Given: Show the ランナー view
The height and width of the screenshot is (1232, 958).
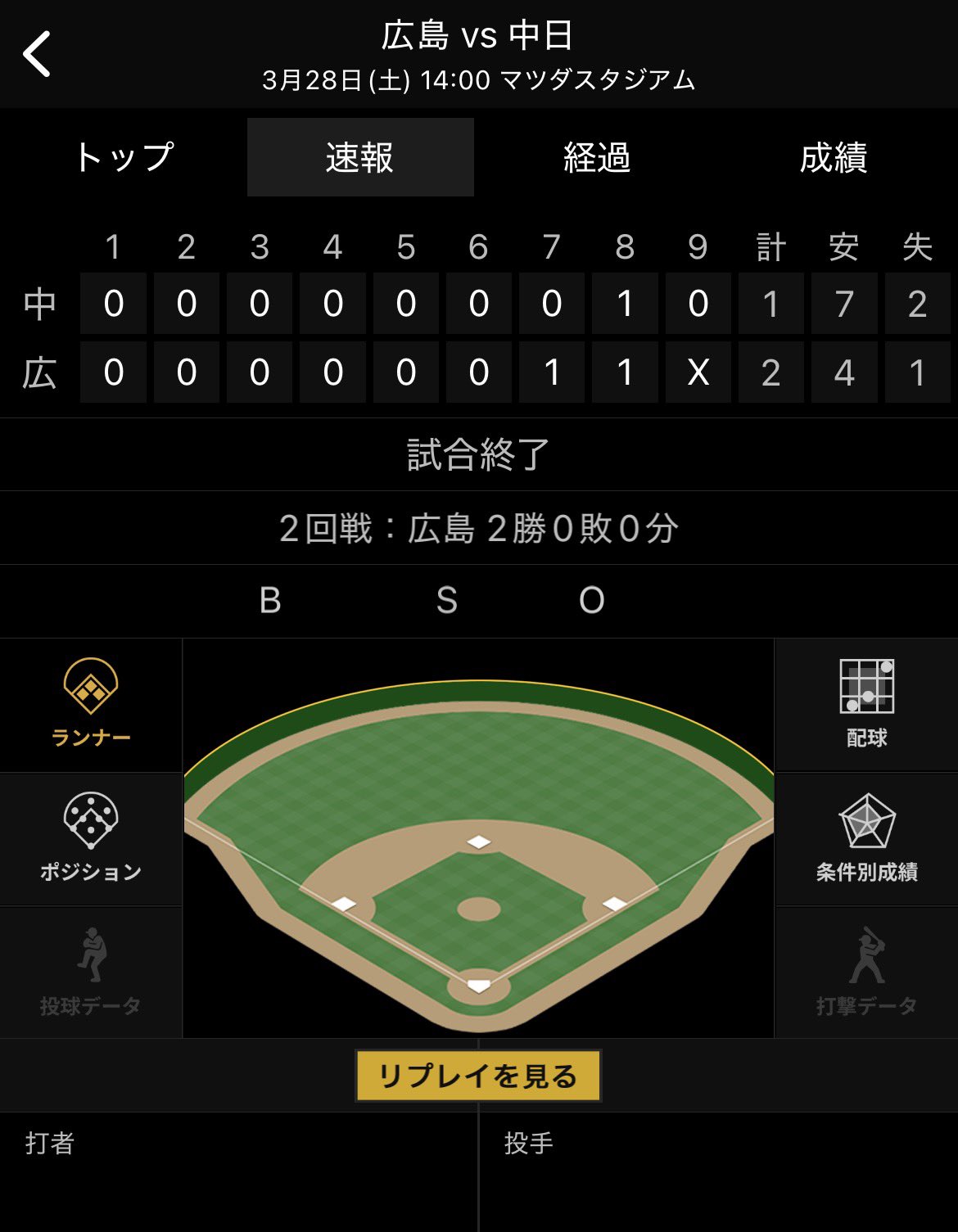Looking at the screenshot, I should click(91, 704).
